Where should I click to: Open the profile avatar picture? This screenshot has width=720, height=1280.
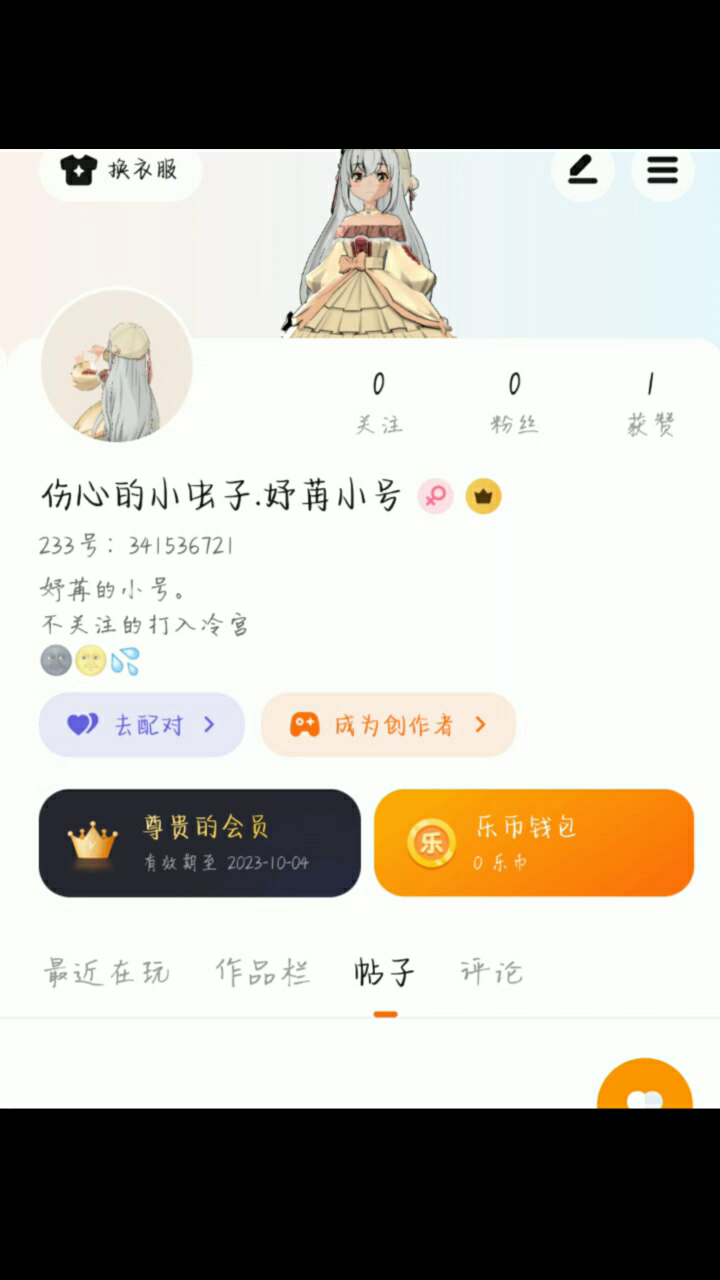[117, 366]
